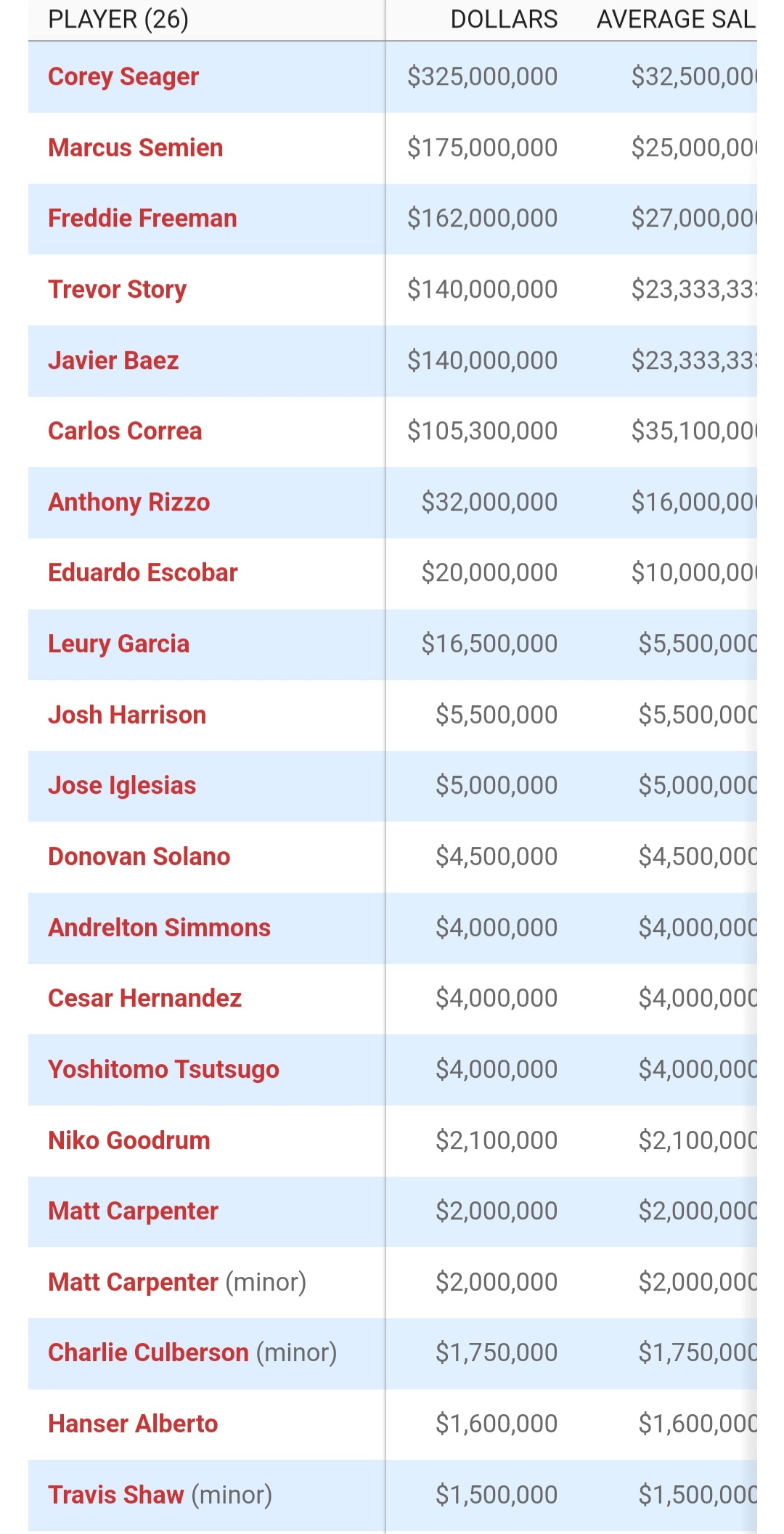Select Leury Garcia in the table
Image resolution: width=784 pixels, height=1534 pixels.
(119, 644)
